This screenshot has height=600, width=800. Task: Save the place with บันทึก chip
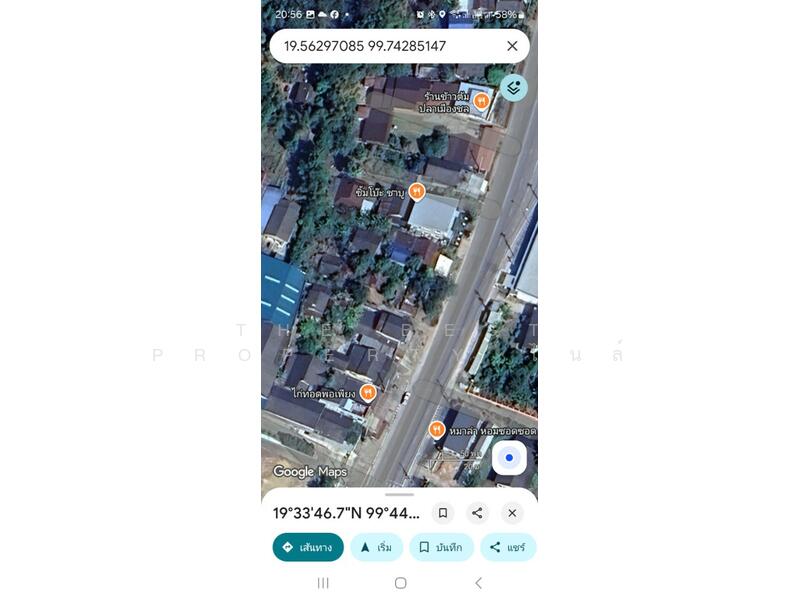point(441,547)
